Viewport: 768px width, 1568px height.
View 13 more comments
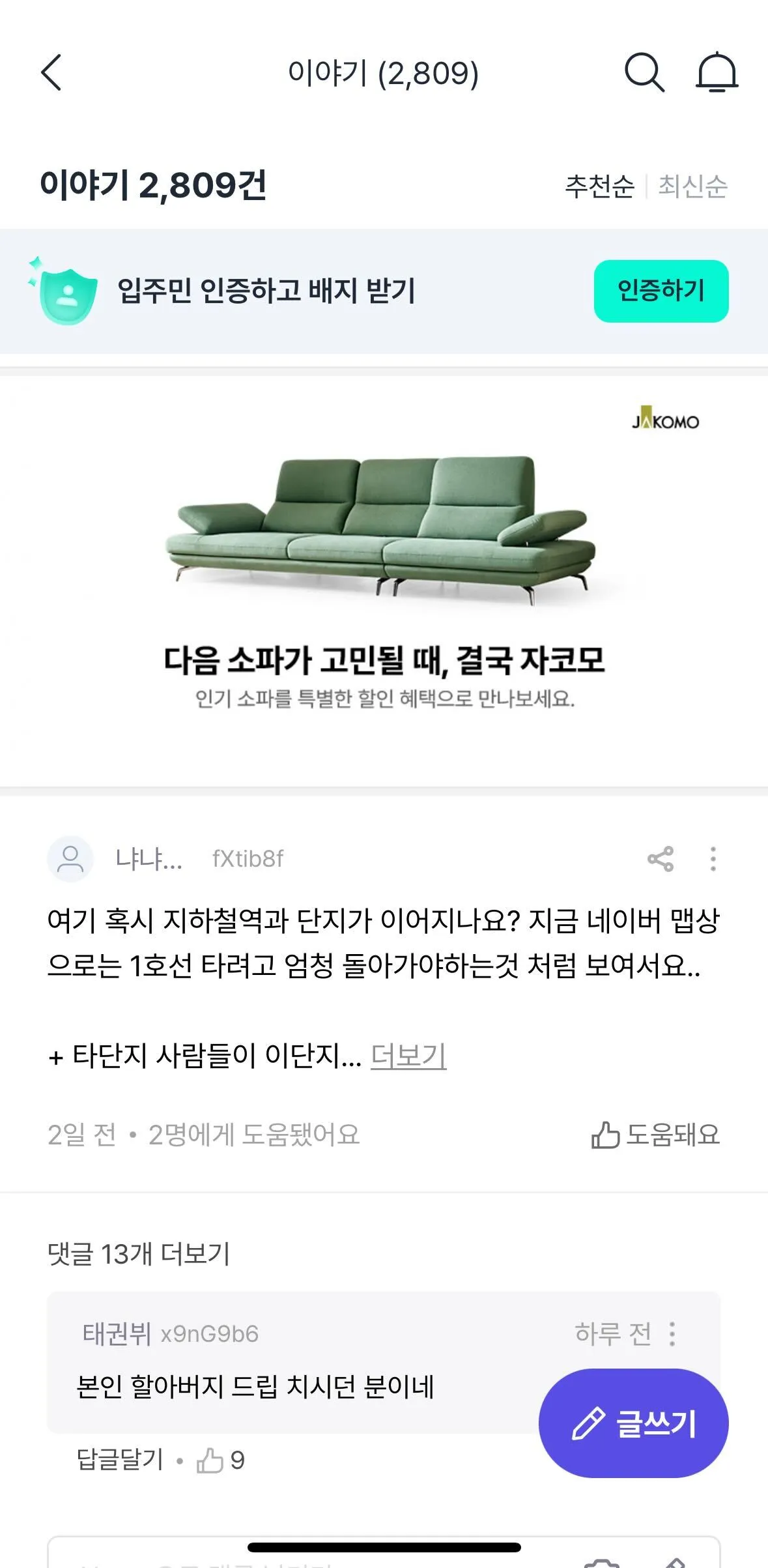pyautogui.click(x=139, y=1253)
